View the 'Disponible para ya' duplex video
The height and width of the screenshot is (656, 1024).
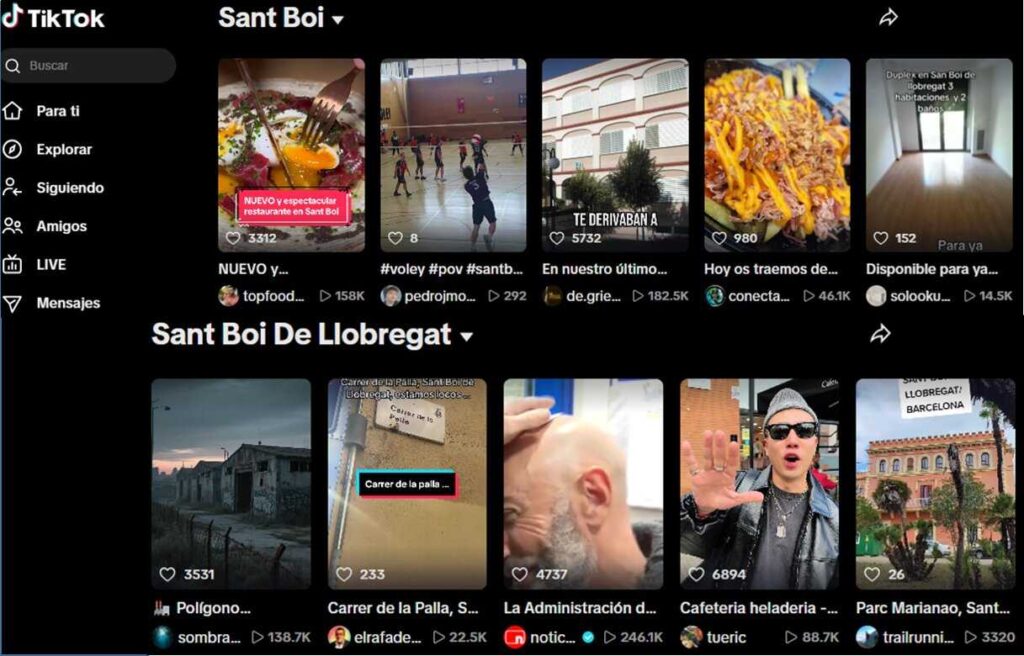939,155
